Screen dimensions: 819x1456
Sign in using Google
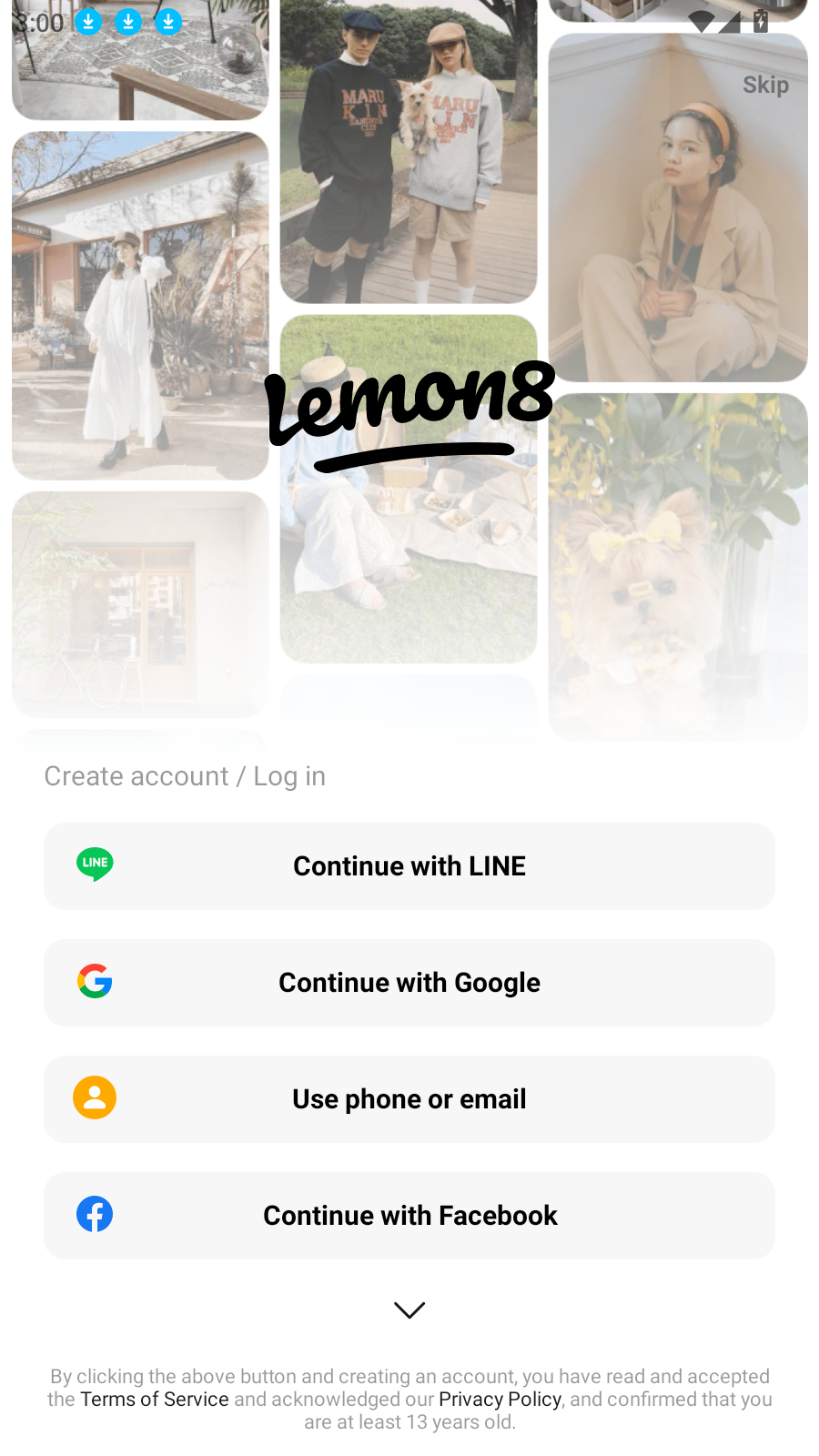(409, 982)
